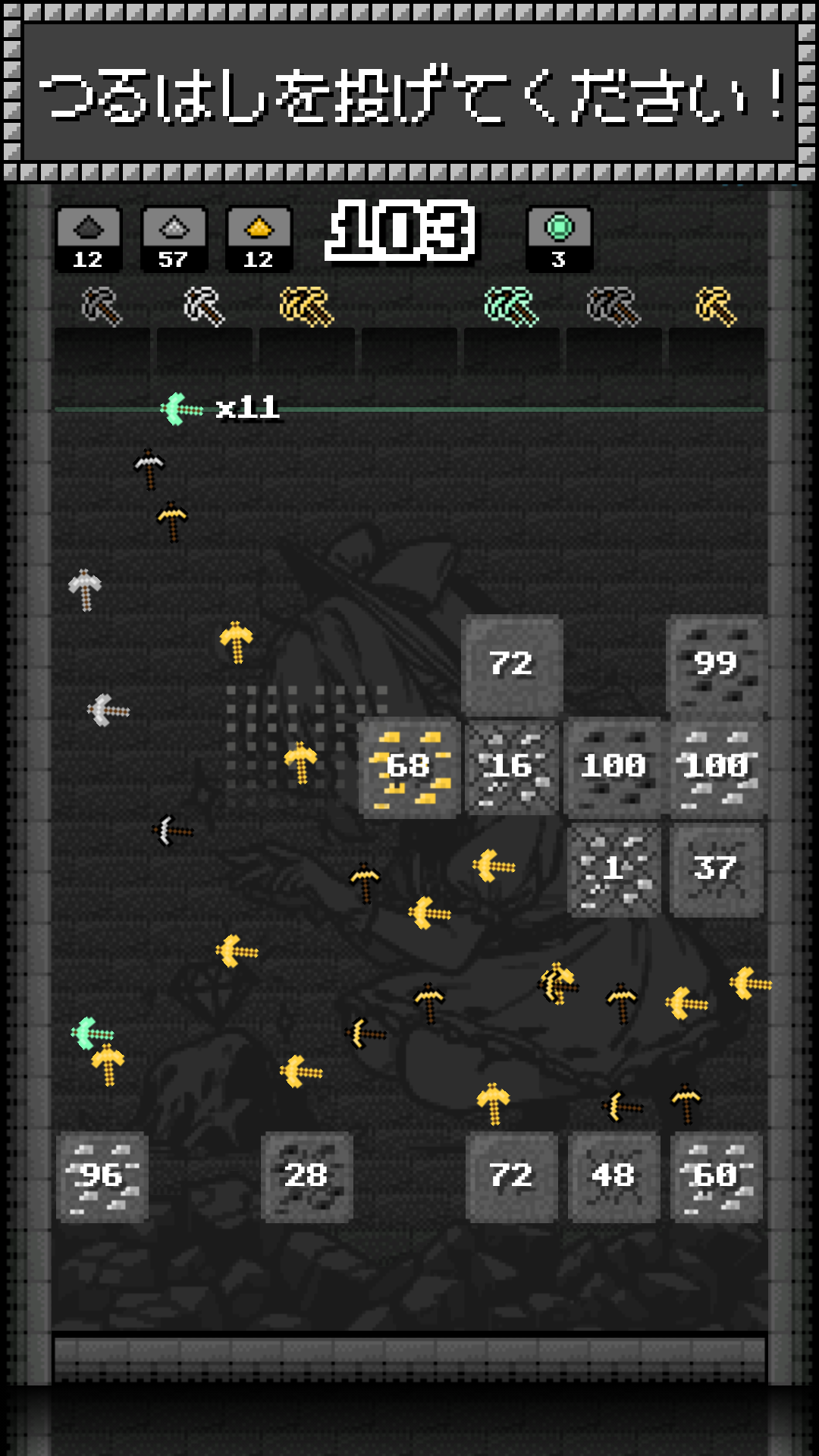Target the block showing 1
This screenshot has width=819, height=1456.
point(614,869)
